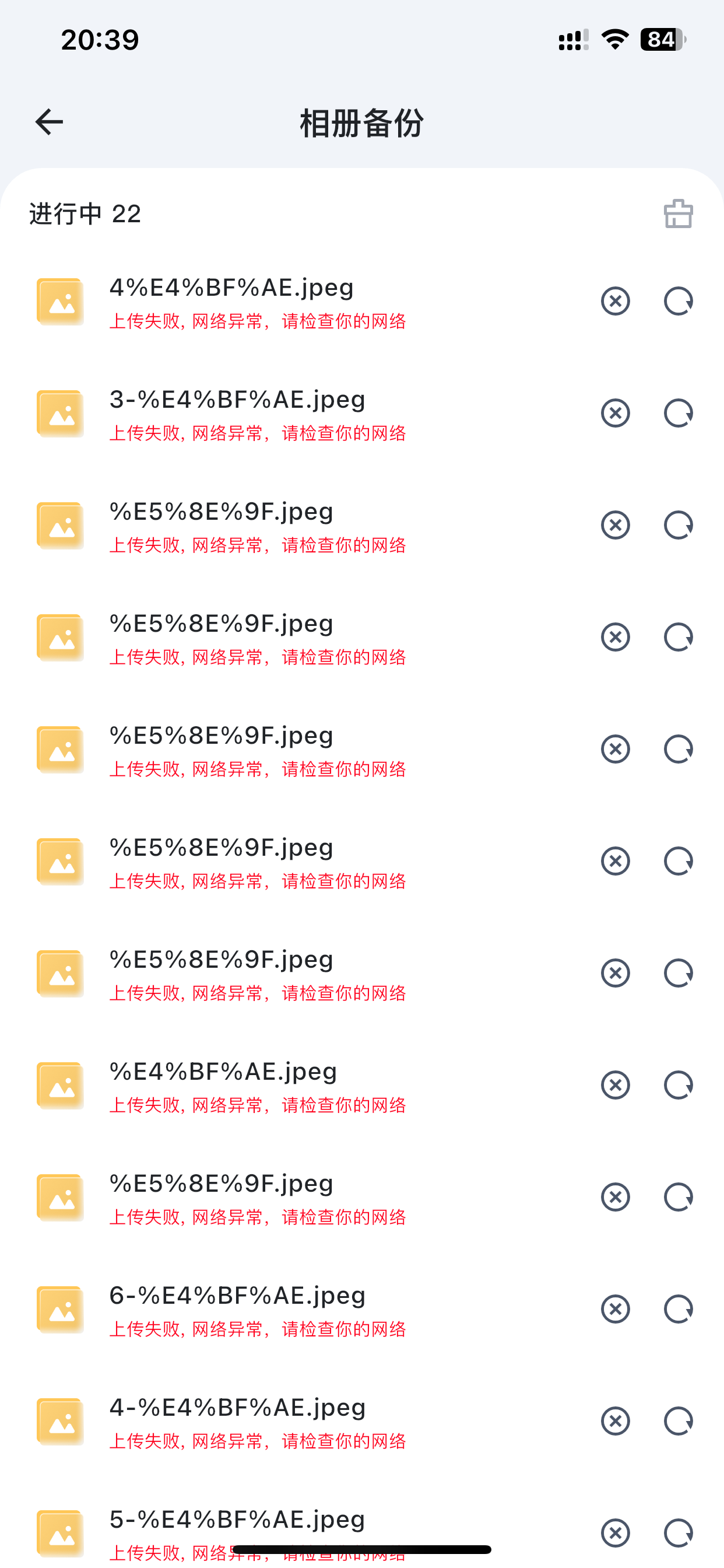
Task: Cancel upload of 3-%E4%BF%AE.jpeg
Action: (x=615, y=412)
